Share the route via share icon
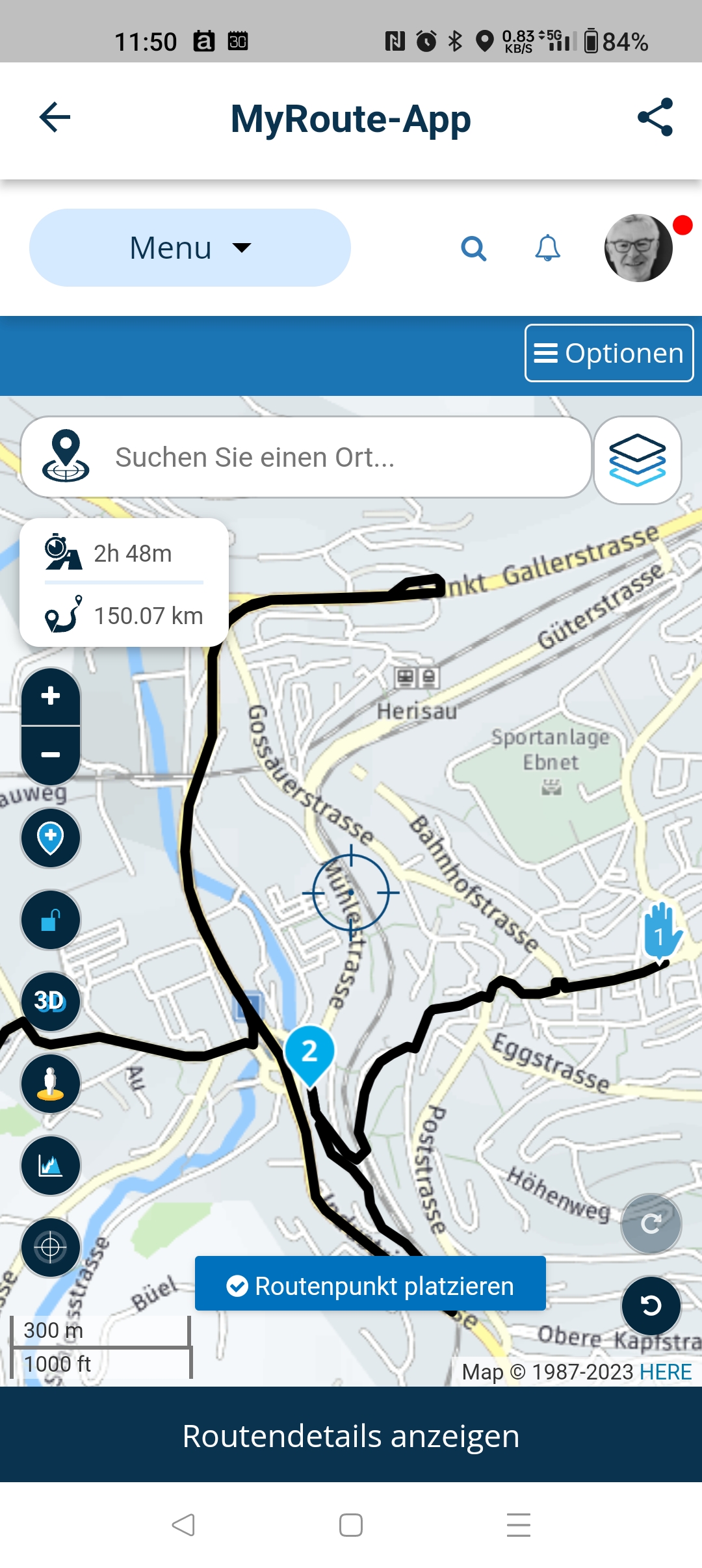Viewport: 702px width, 1568px height. (x=655, y=118)
